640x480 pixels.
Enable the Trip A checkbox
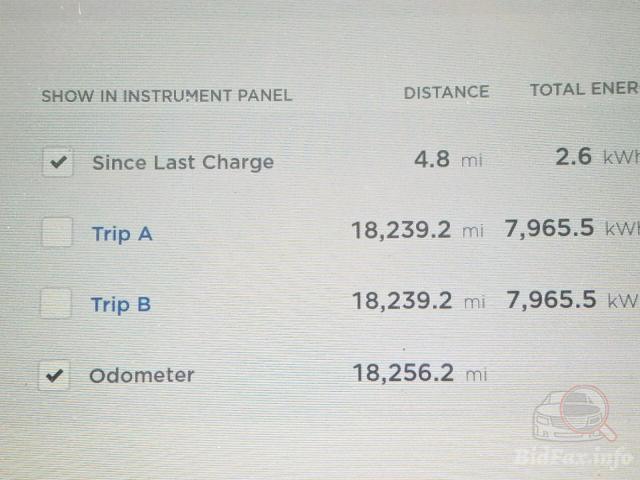click(57, 233)
